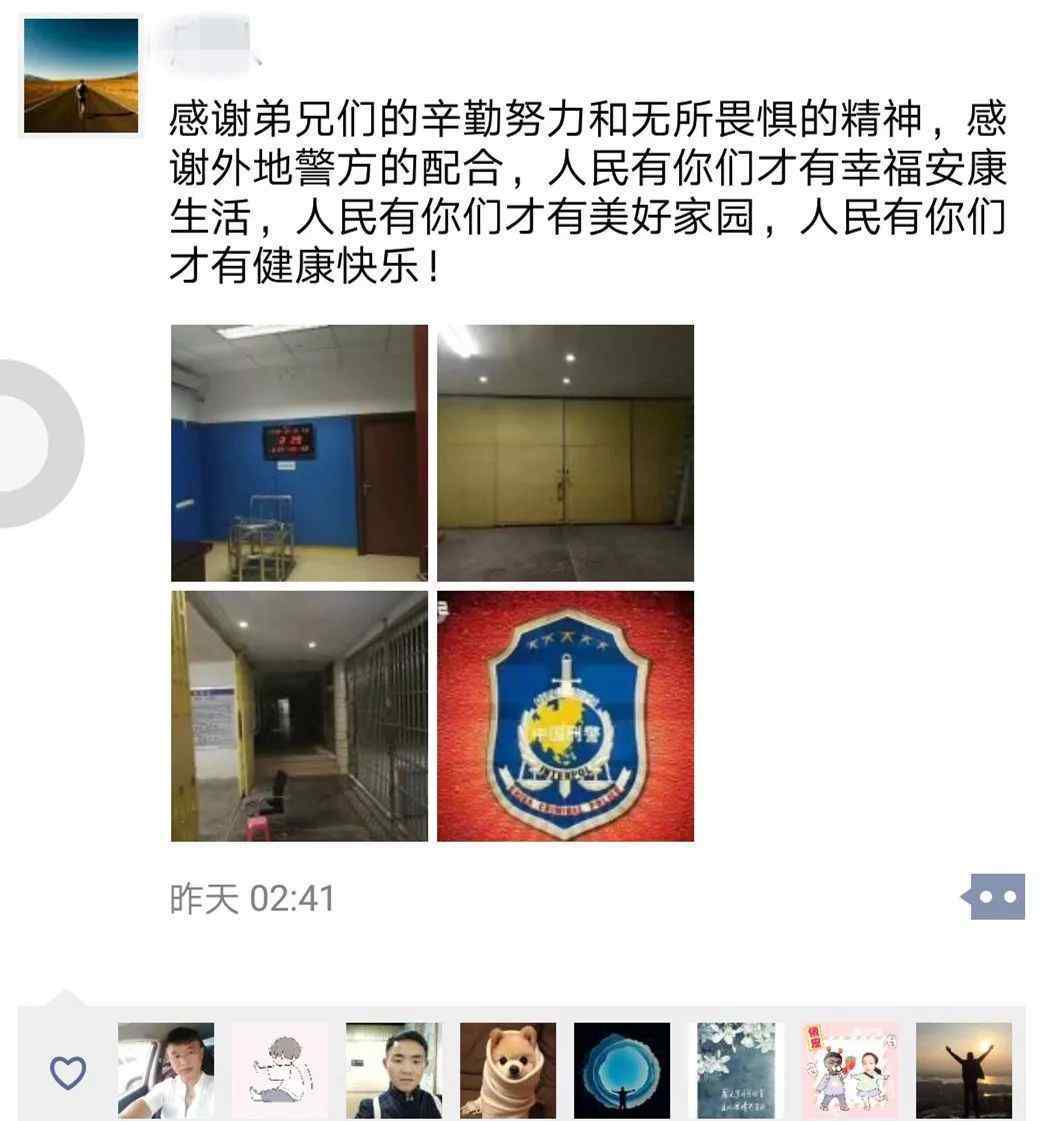The image size is (1040, 1121).
Task: Open profile of liker with fluffy dog avatar
Action: coord(508,1070)
